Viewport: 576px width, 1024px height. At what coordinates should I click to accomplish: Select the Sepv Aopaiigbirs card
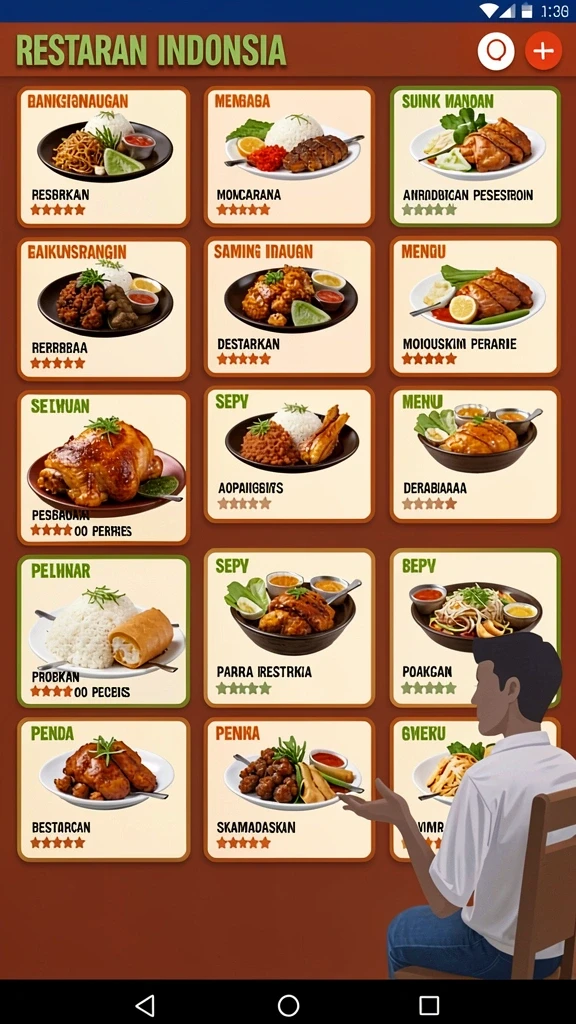point(289,455)
